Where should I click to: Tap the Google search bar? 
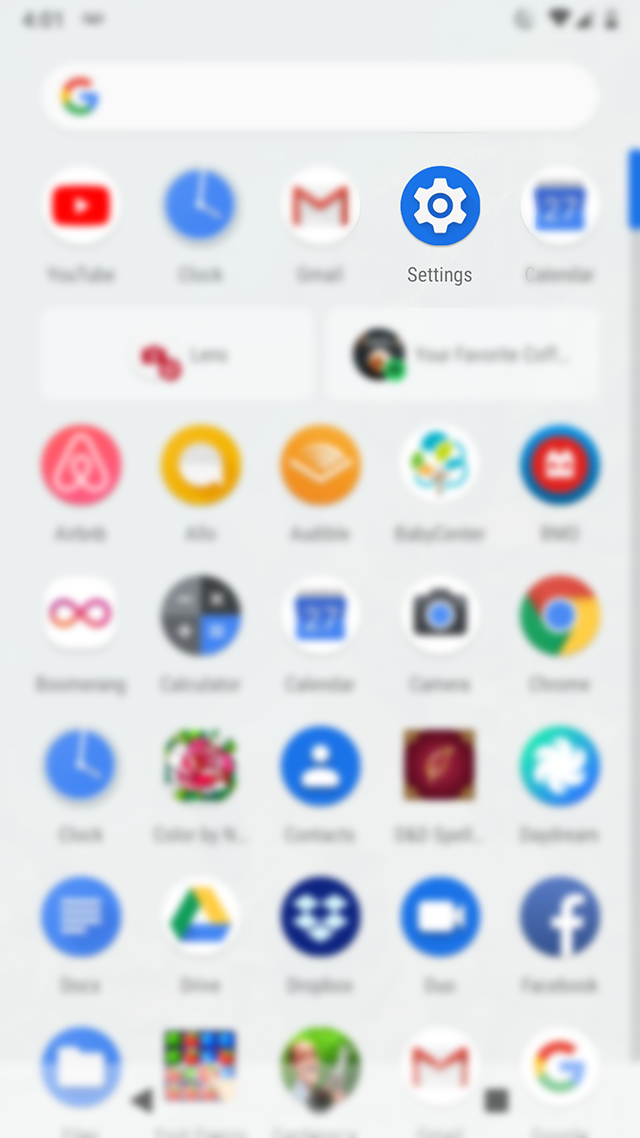[320, 97]
